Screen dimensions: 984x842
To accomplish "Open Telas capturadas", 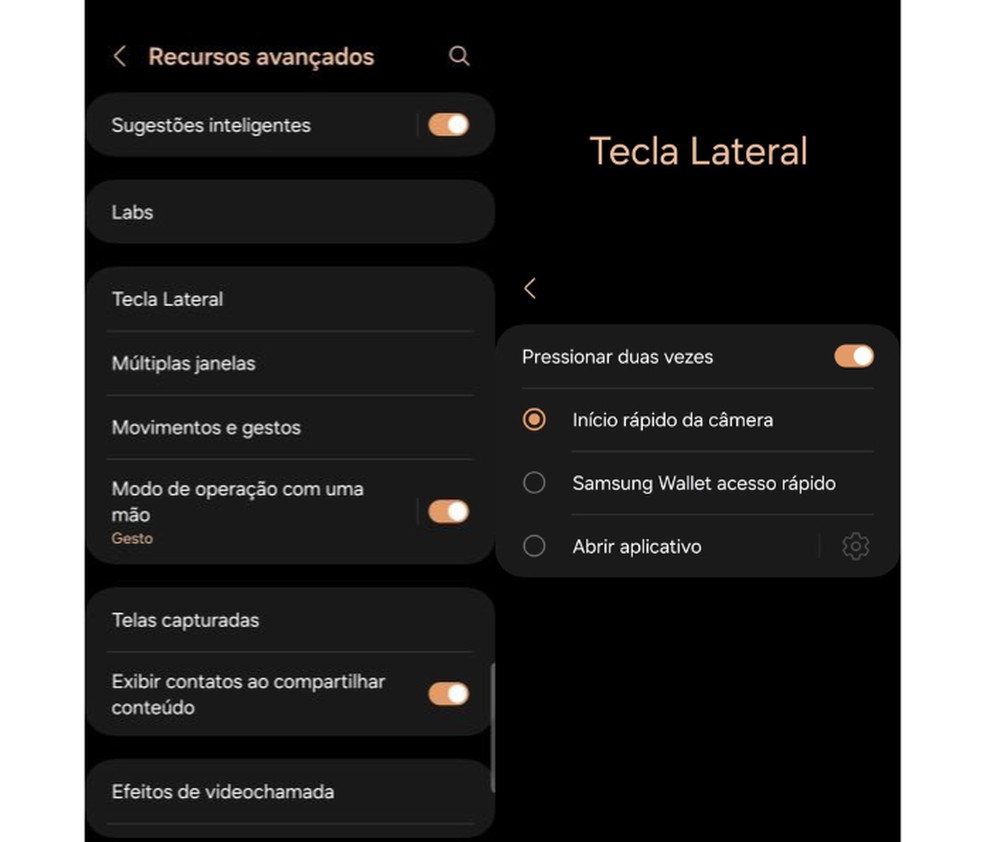I will point(290,620).
